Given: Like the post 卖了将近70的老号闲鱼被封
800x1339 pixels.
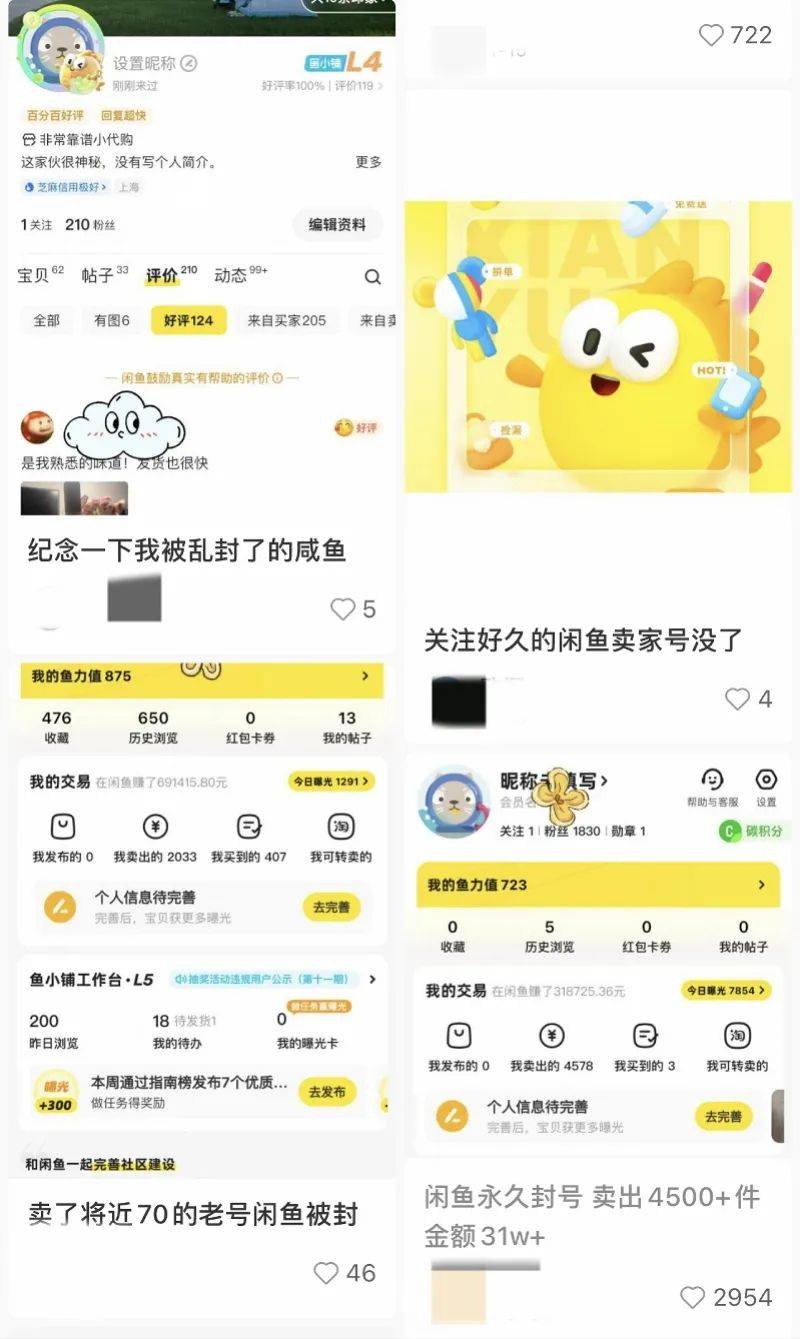Looking at the screenshot, I should click(x=326, y=1273).
